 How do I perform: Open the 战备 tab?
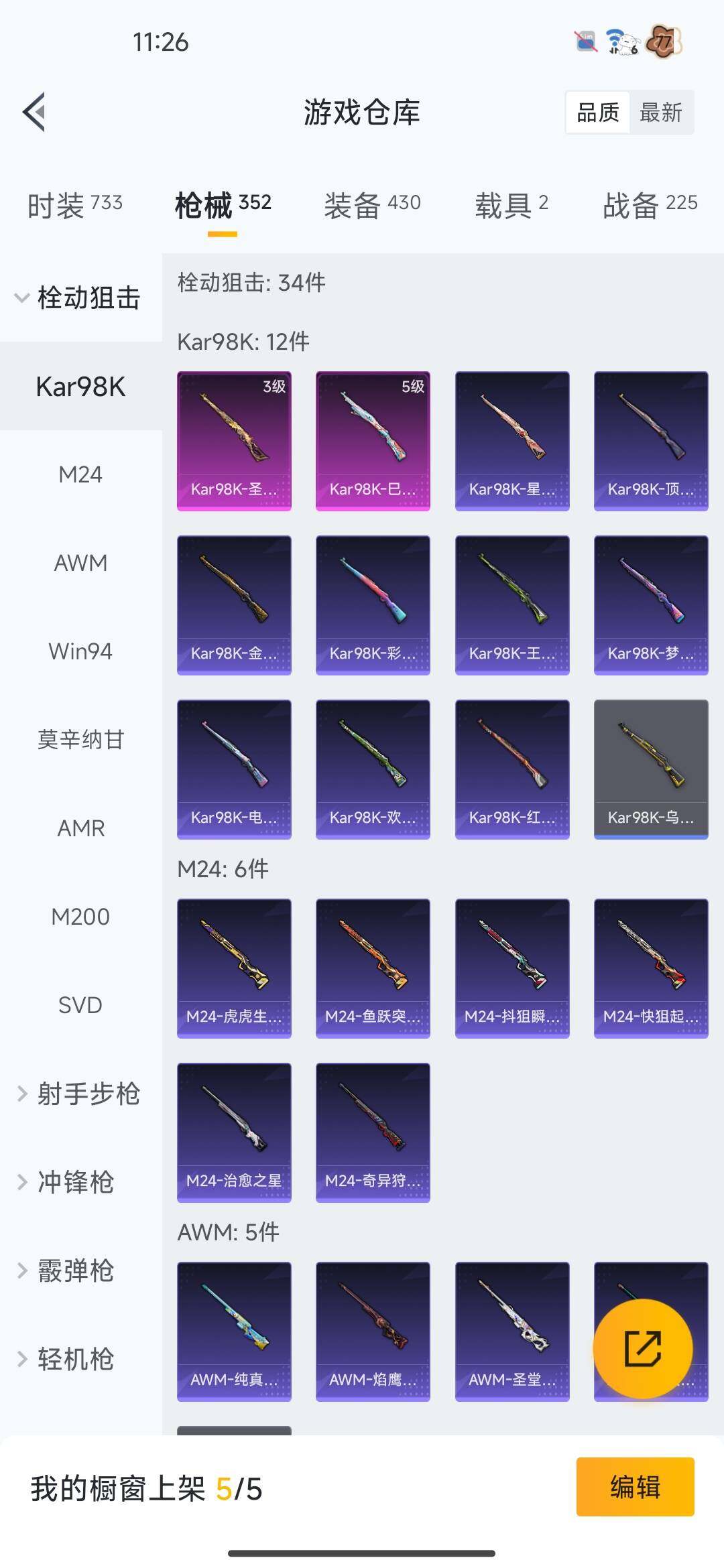coord(650,205)
